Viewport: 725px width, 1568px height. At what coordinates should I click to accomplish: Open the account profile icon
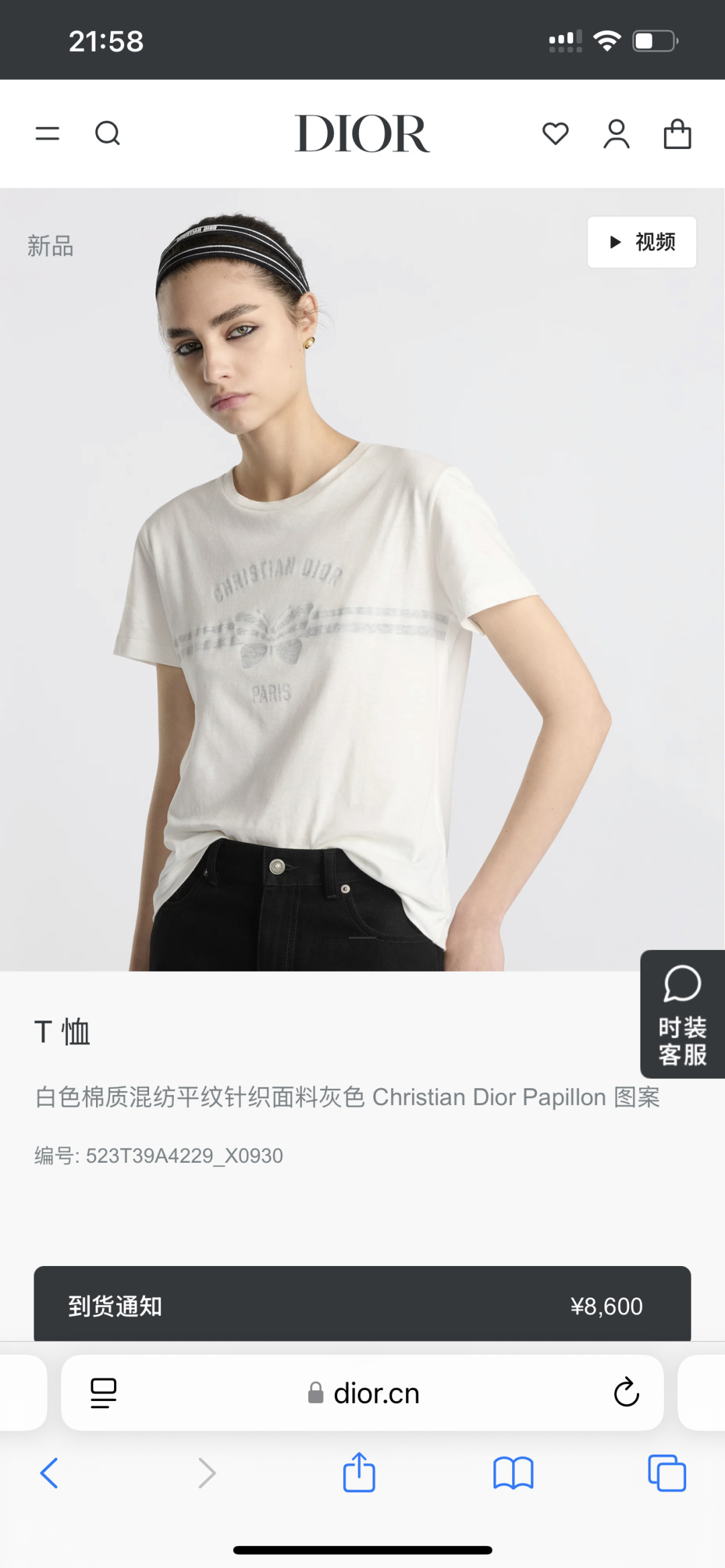(x=616, y=134)
